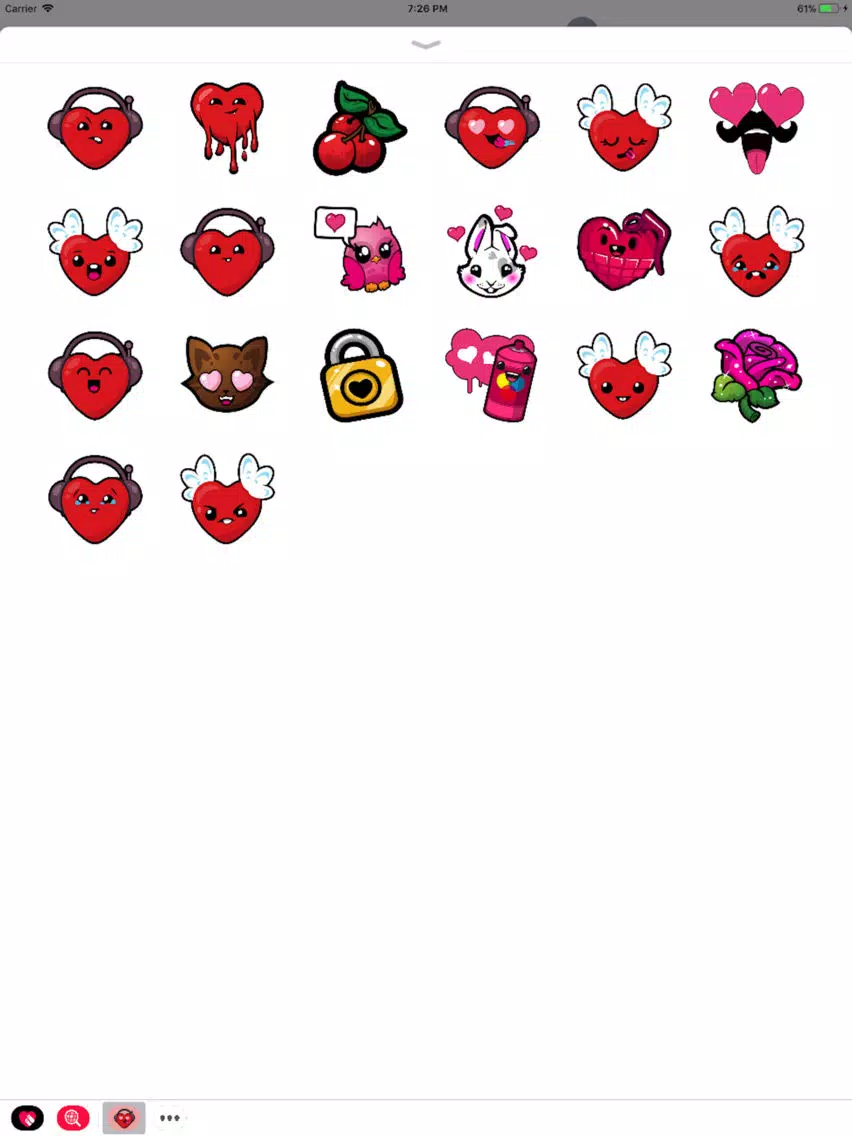Open the image search app in drawer
The image size is (852, 1136).
[x=73, y=1117]
